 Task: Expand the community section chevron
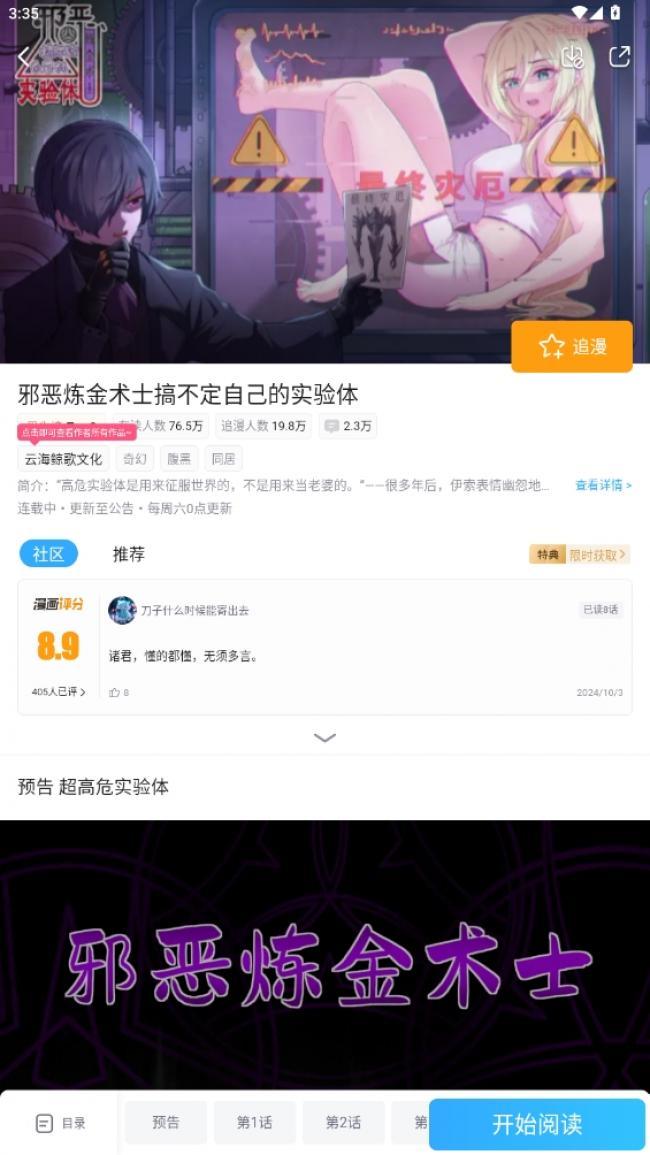(x=325, y=738)
